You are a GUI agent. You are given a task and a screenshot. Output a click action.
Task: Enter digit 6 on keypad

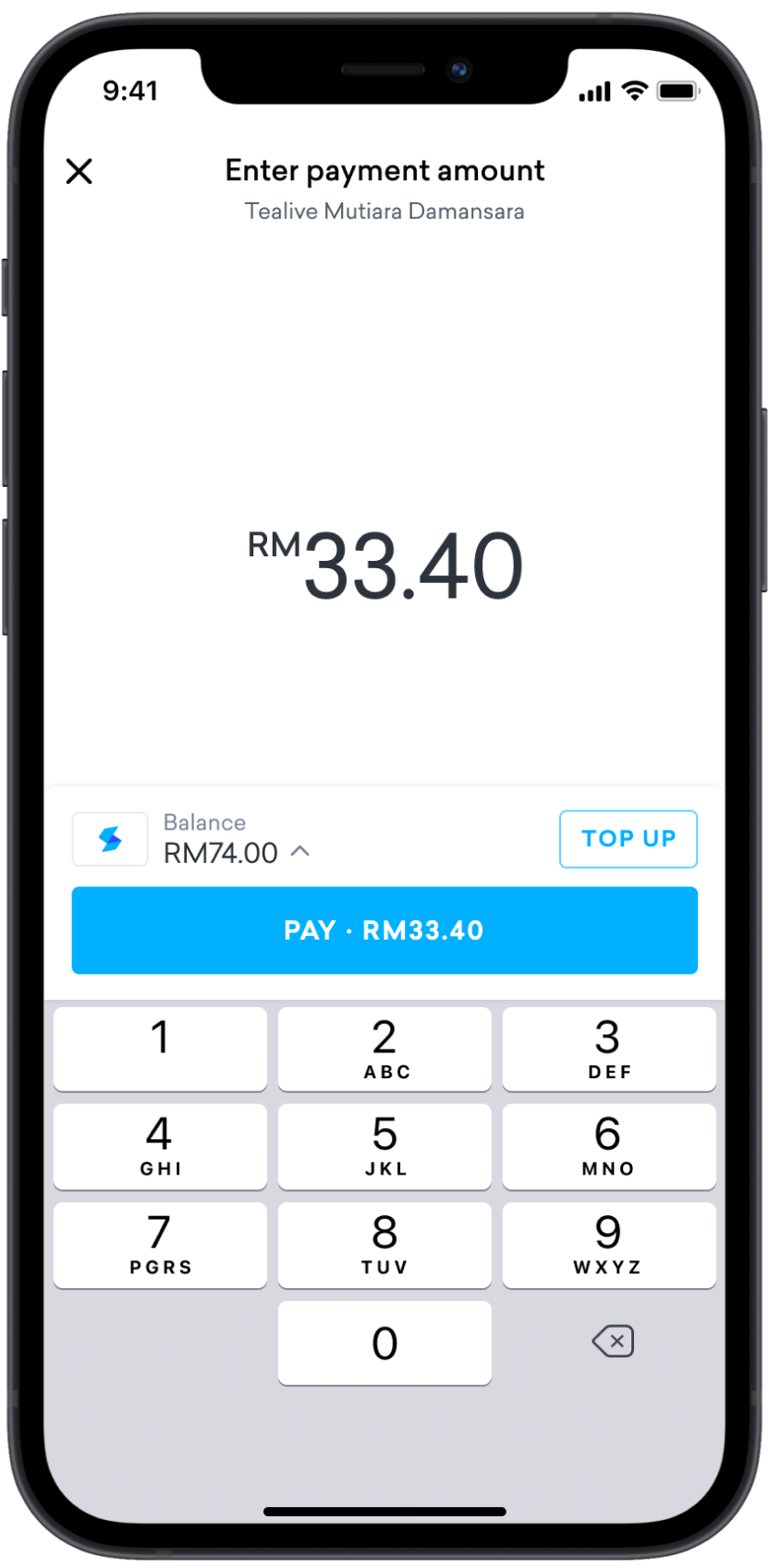click(608, 1146)
